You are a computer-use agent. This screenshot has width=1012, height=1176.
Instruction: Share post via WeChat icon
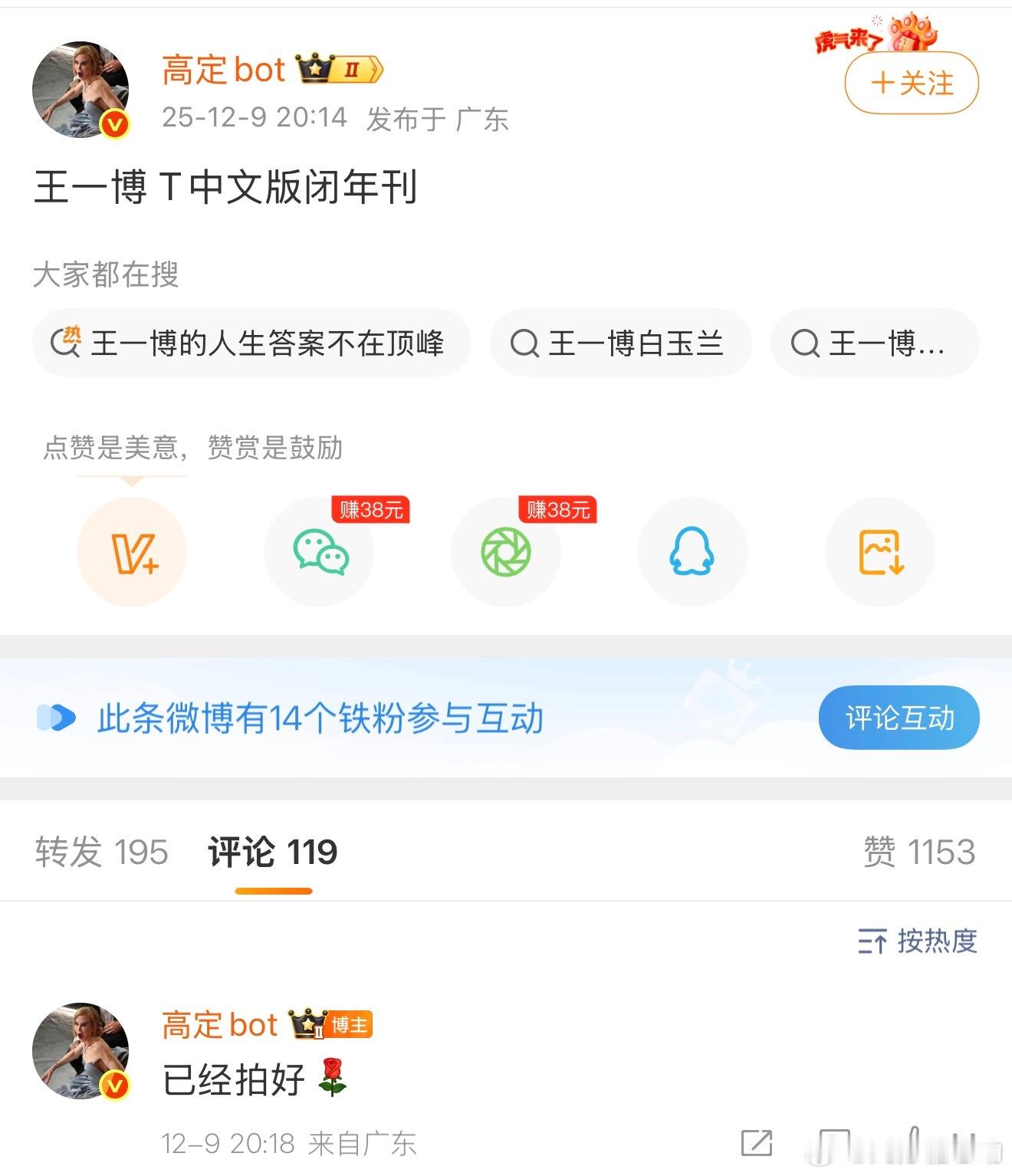319,552
